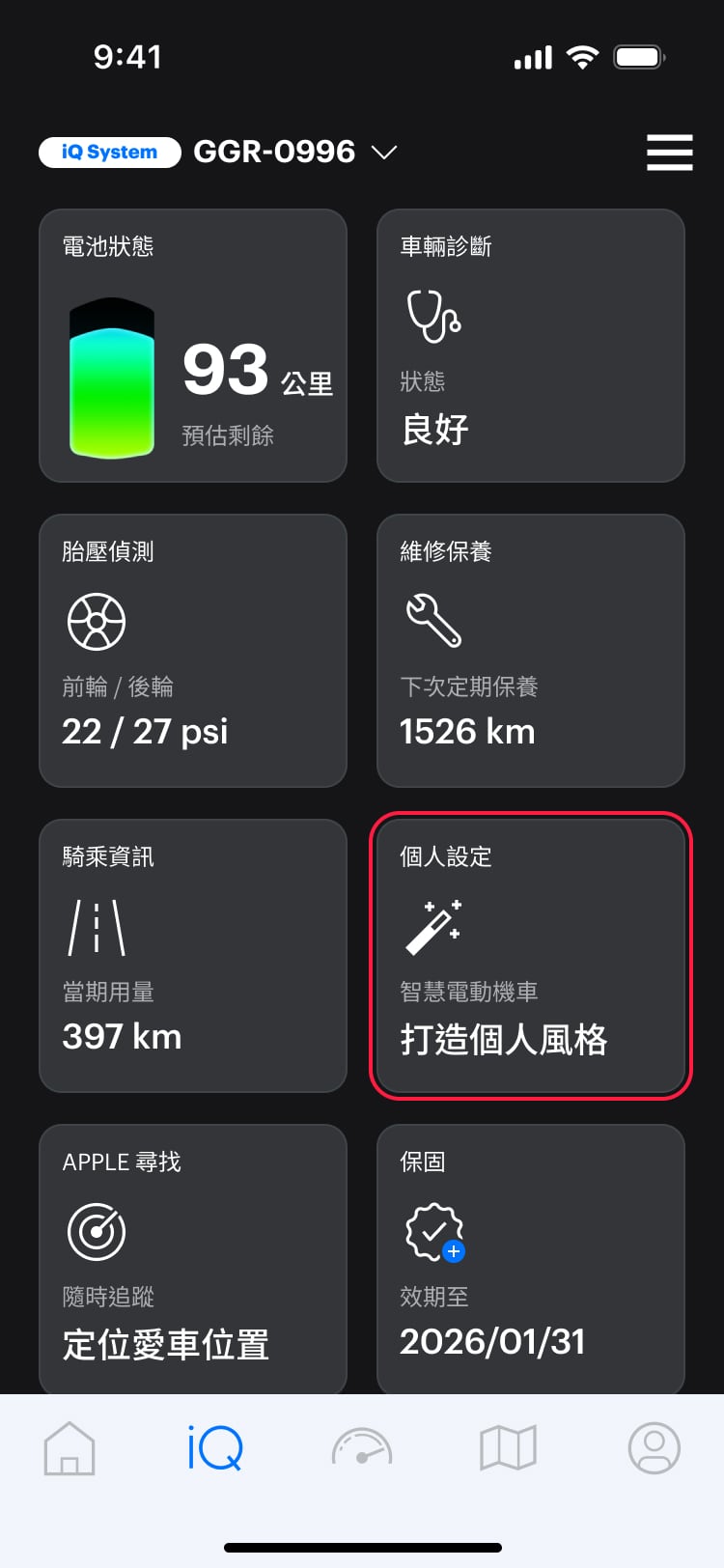Viewport: 724px width, 1568px height.
Task: Open the 車輛診斷 vehicle diagnosis card
Action: (x=530, y=346)
